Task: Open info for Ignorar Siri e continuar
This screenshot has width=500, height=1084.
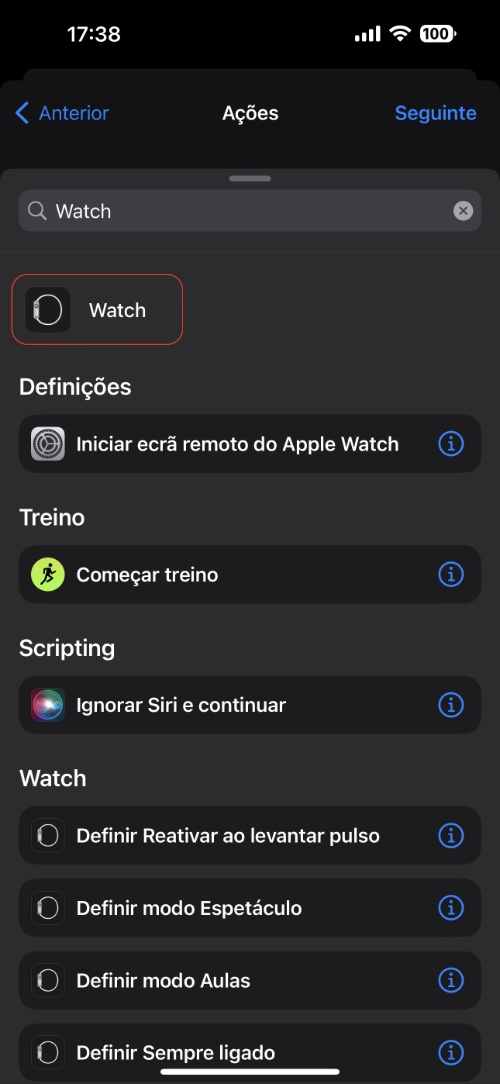Action: click(451, 705)
